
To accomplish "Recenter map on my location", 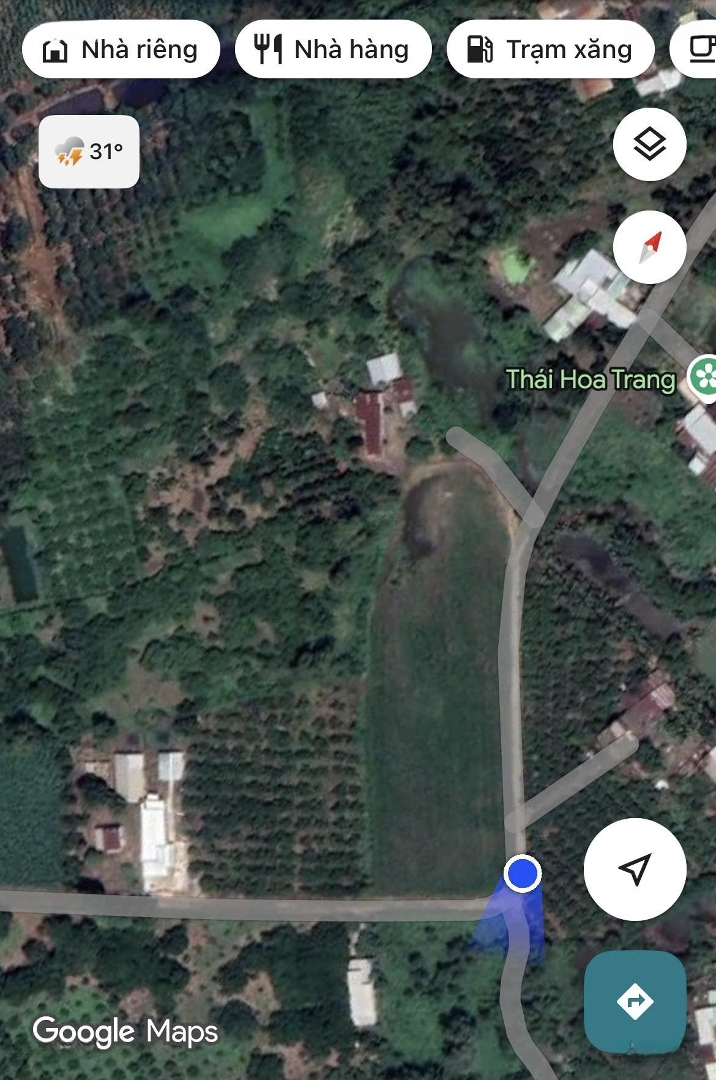I will (635, 869).
